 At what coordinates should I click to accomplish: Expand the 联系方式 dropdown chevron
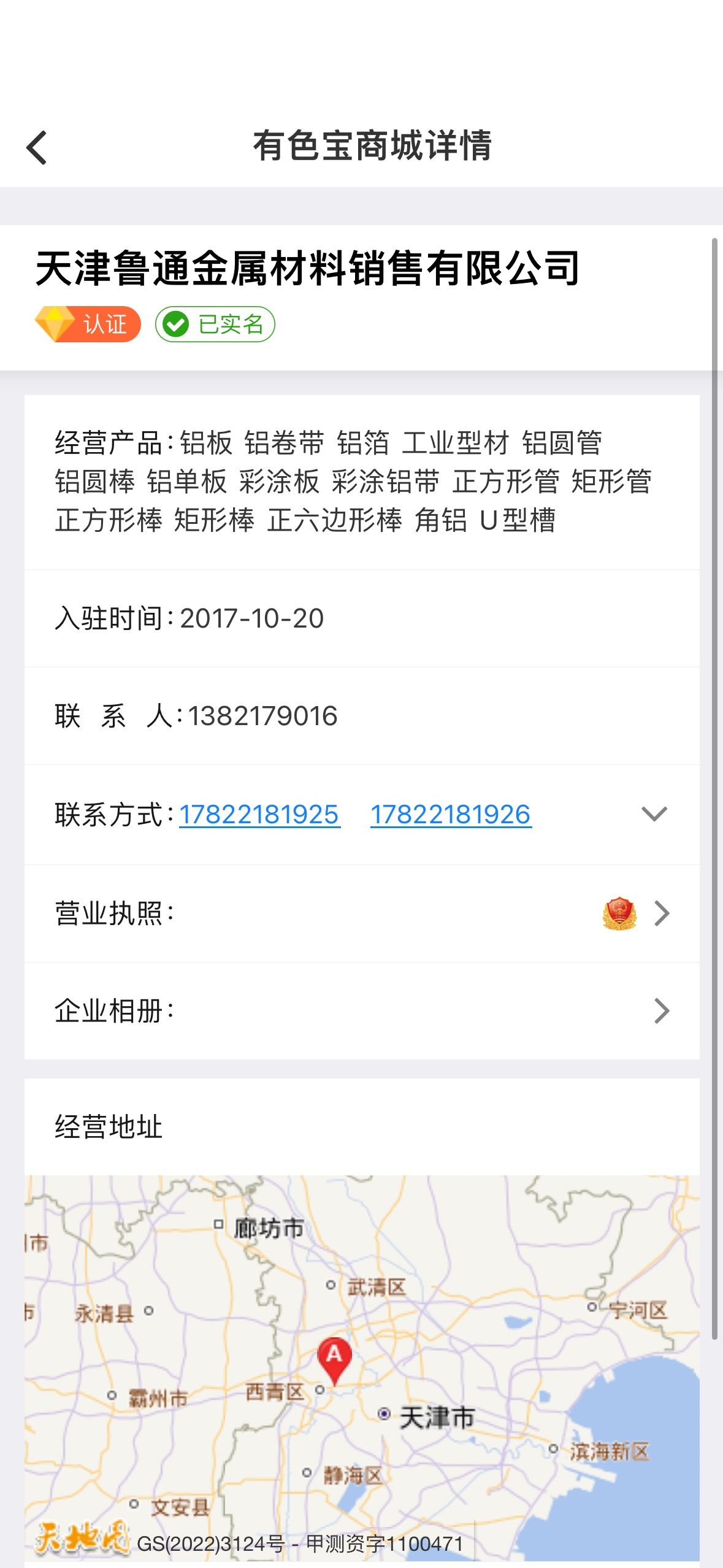(x=654, y=815)
